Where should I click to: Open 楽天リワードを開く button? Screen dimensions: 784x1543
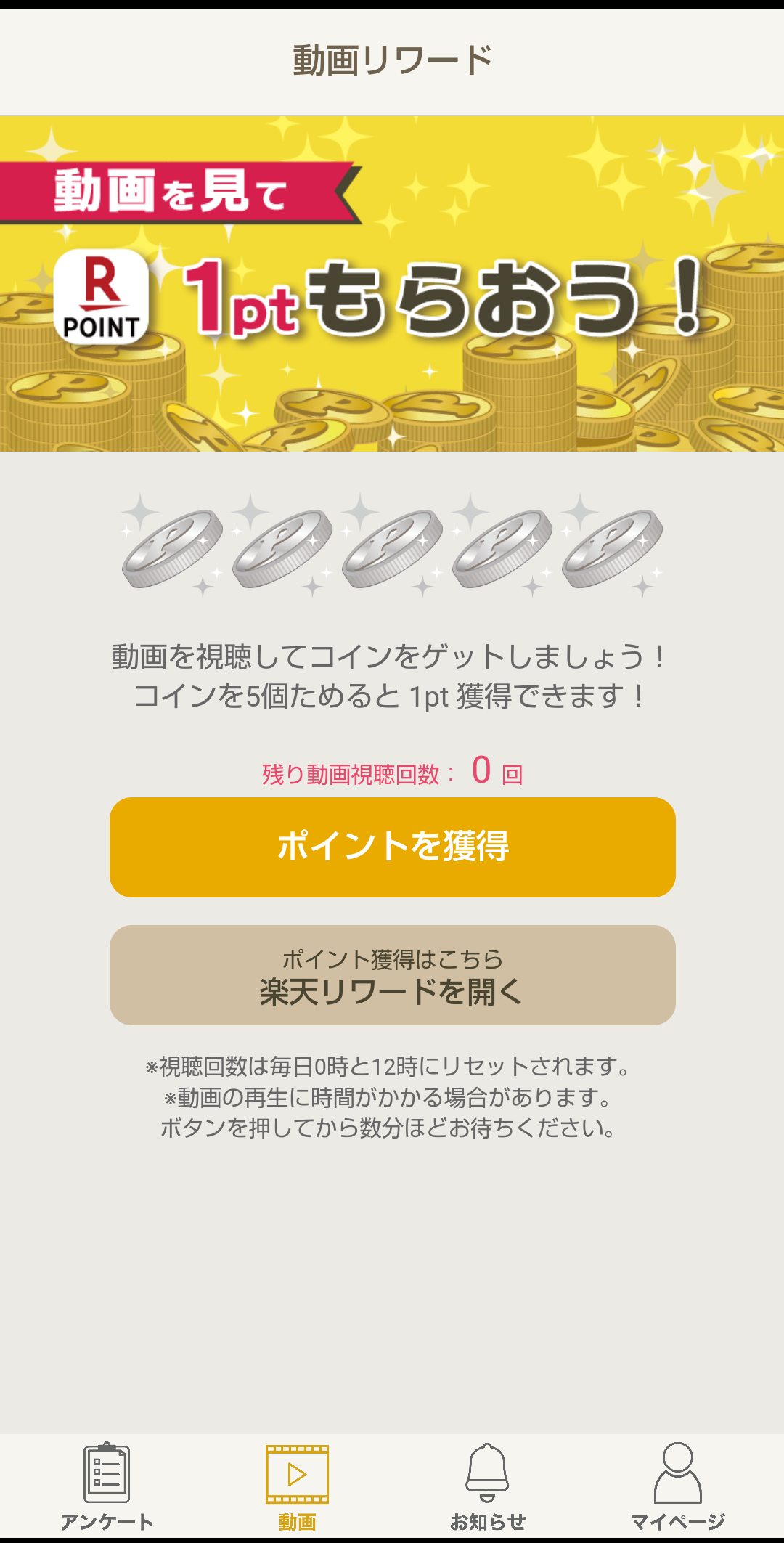tap(392, 974)
